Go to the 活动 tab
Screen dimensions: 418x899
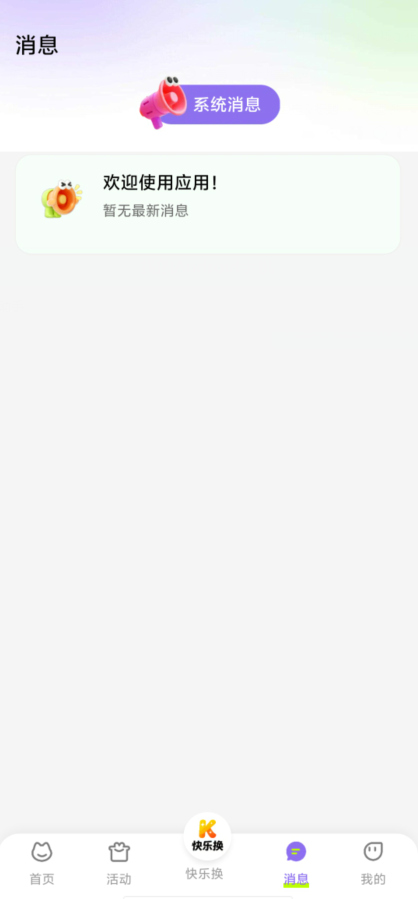pos(119,863)
